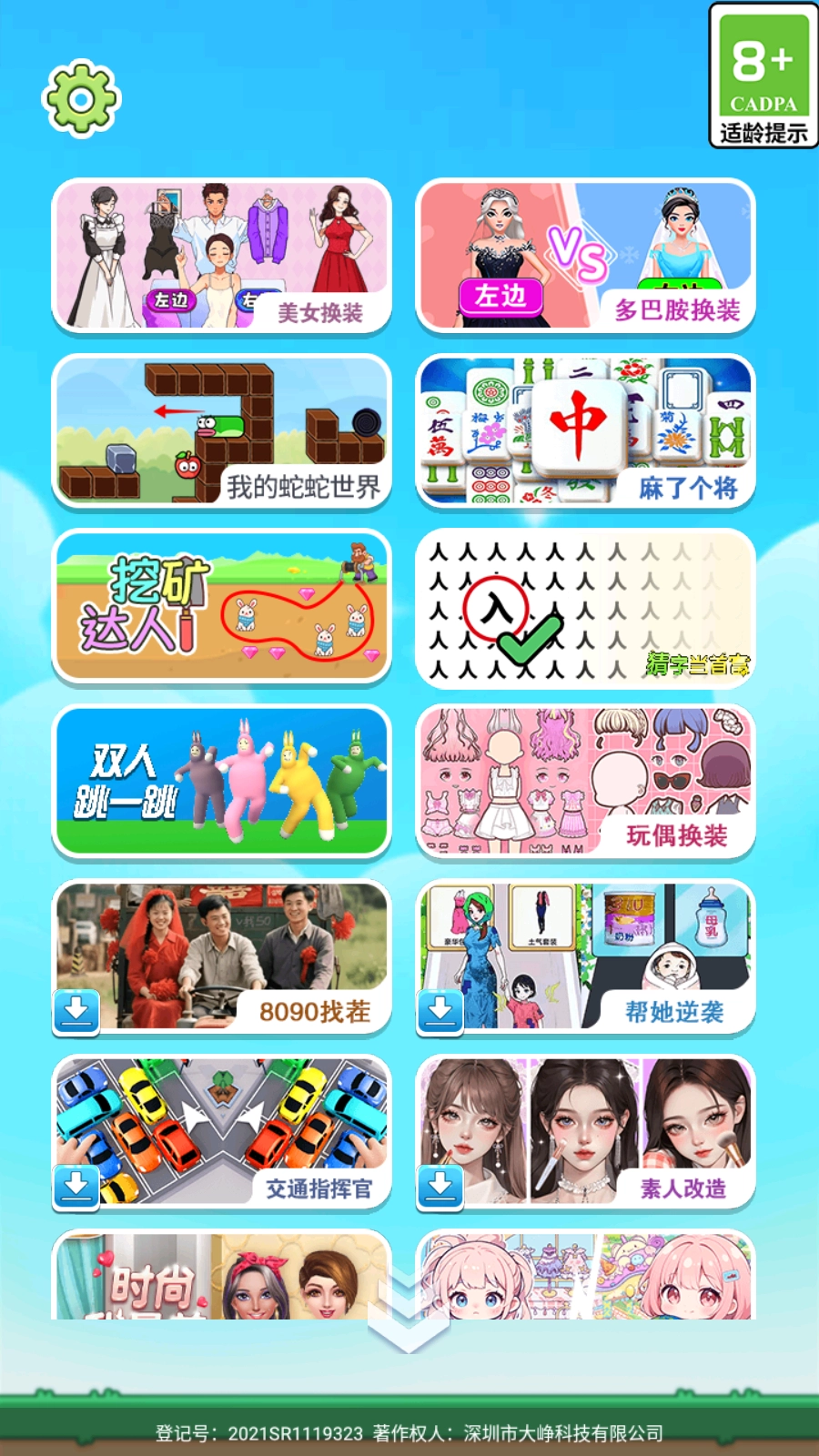Screen dimensions: 819x1456
Task: Click the download icon on 8090找茬 tile
Action: pyautogui.click(x=76, y=1010)
